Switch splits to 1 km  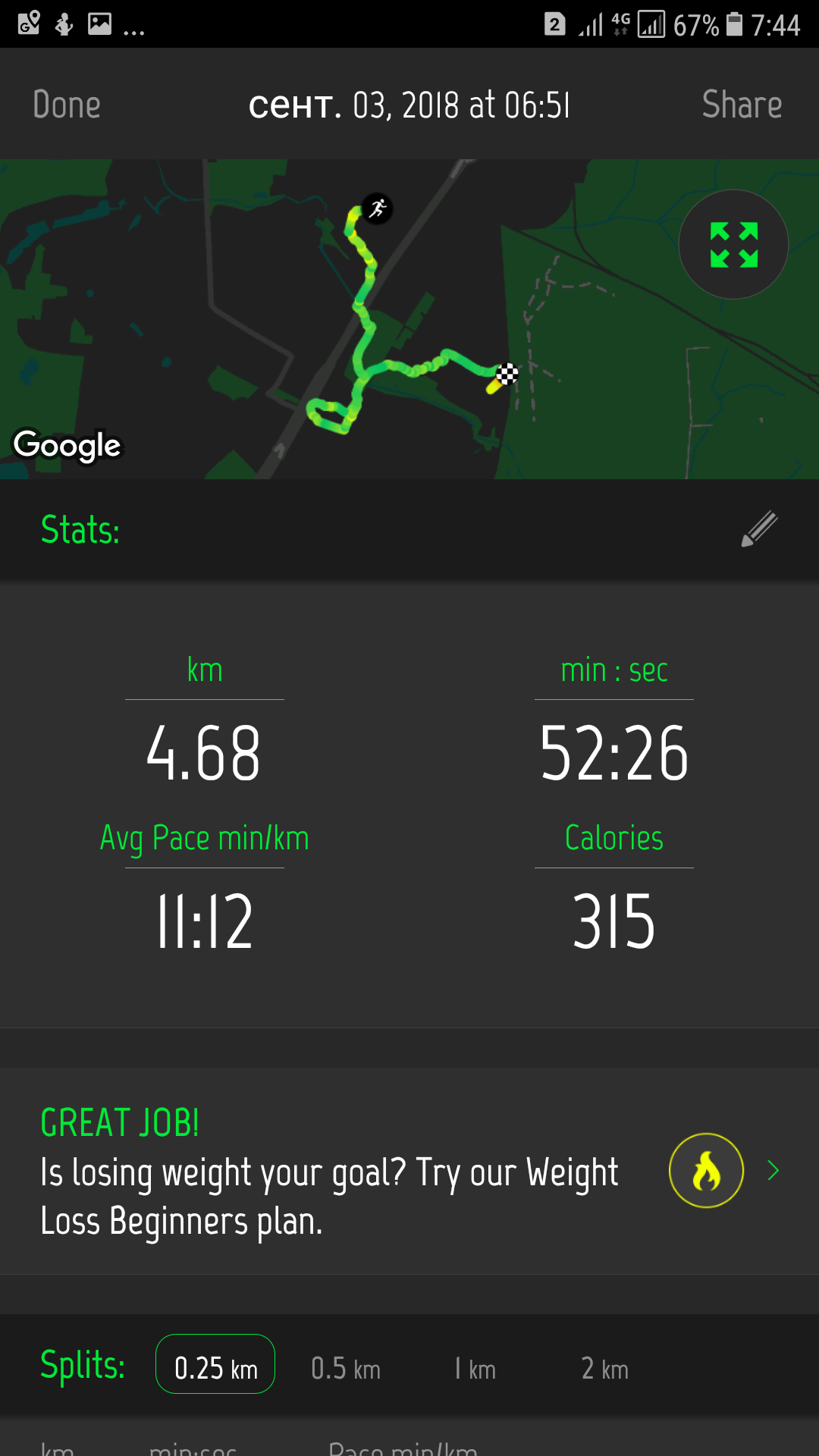(475, 1369)
